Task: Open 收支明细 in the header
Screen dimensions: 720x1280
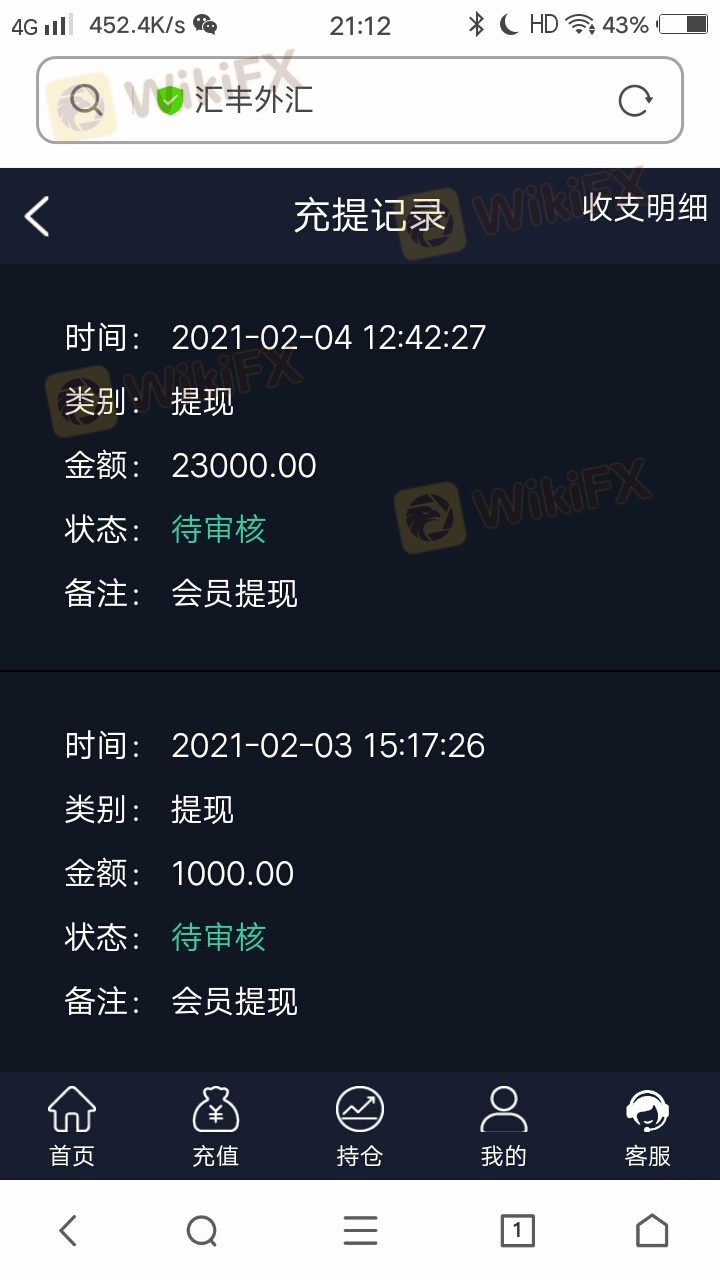Action: click(x=645, y=207)
